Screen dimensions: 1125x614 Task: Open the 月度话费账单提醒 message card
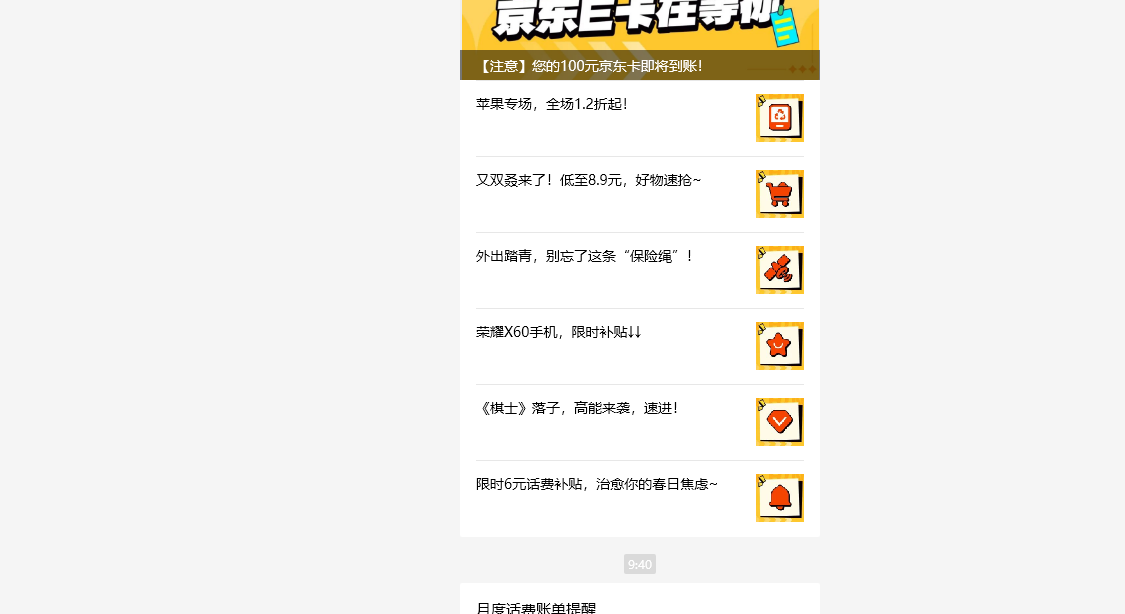639,602
